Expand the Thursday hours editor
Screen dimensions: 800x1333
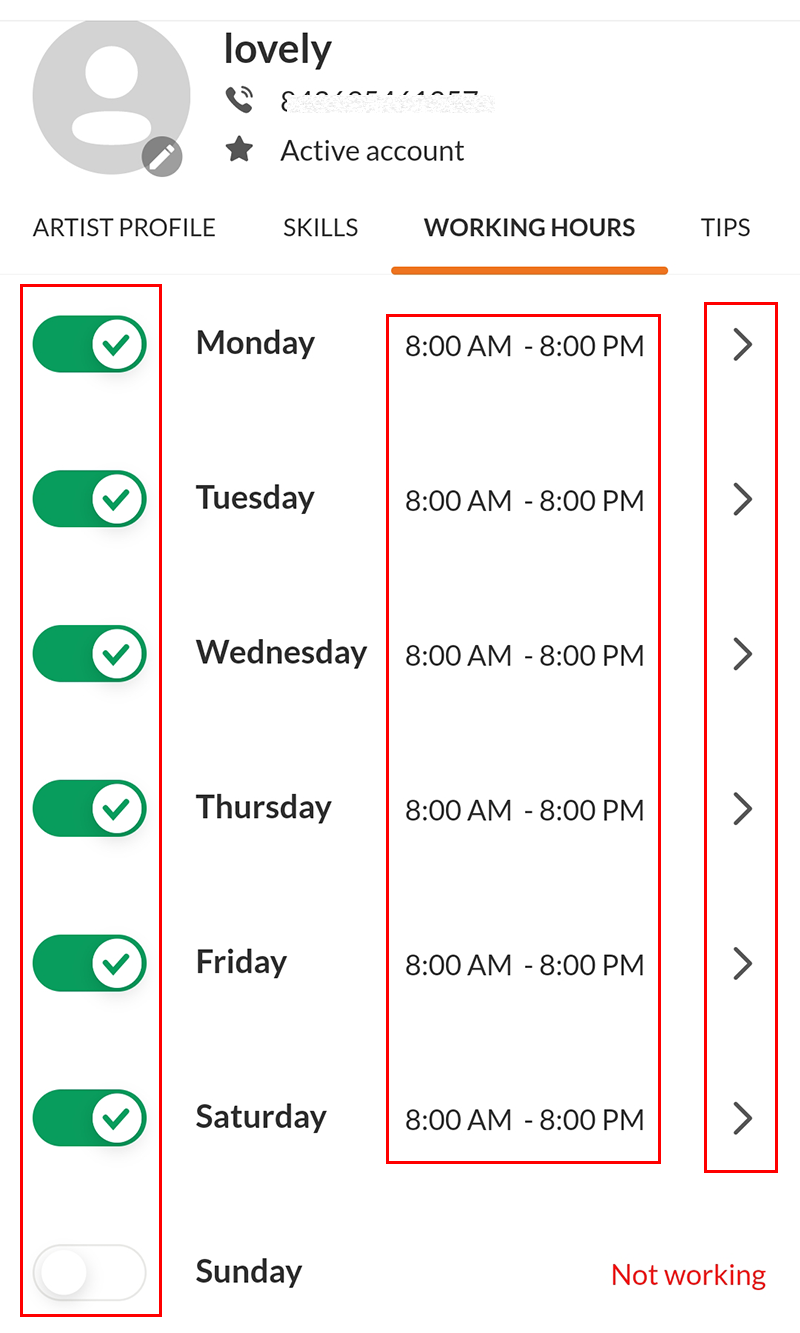[740, 808]
